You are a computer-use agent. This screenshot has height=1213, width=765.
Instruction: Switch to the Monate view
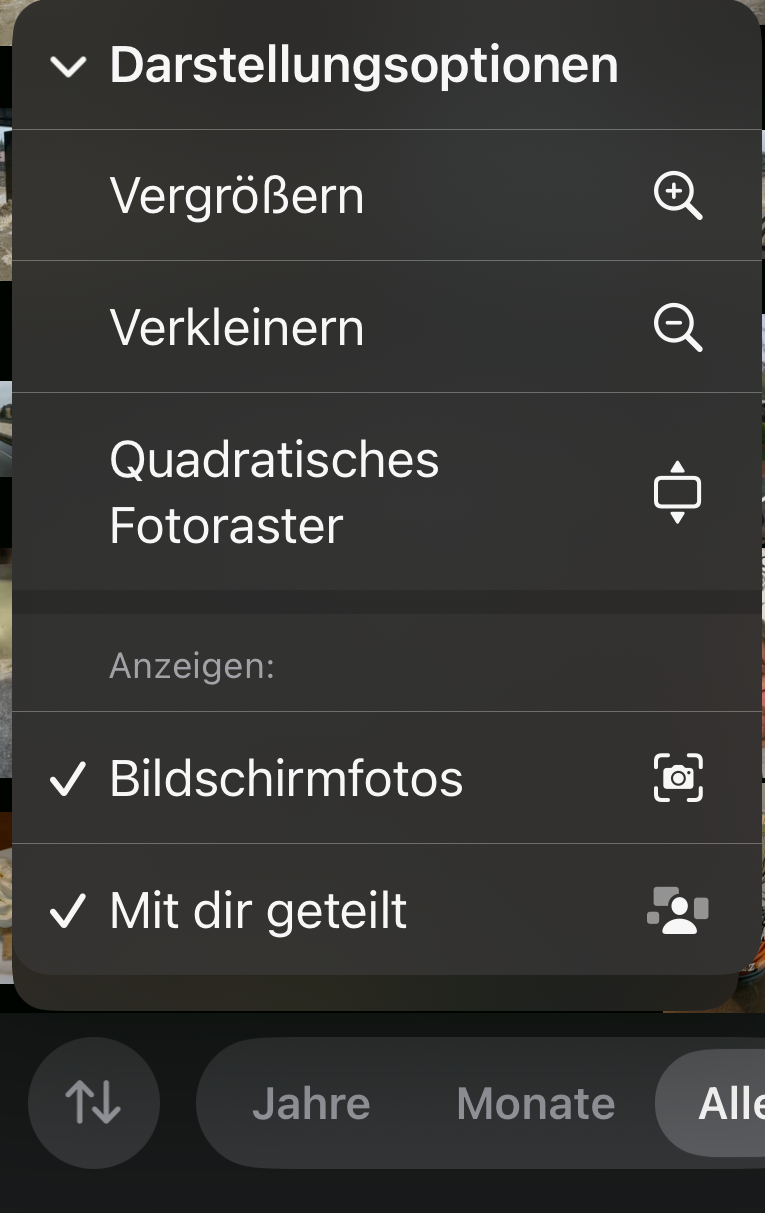pyautogui.click(x=535, y=1104)
